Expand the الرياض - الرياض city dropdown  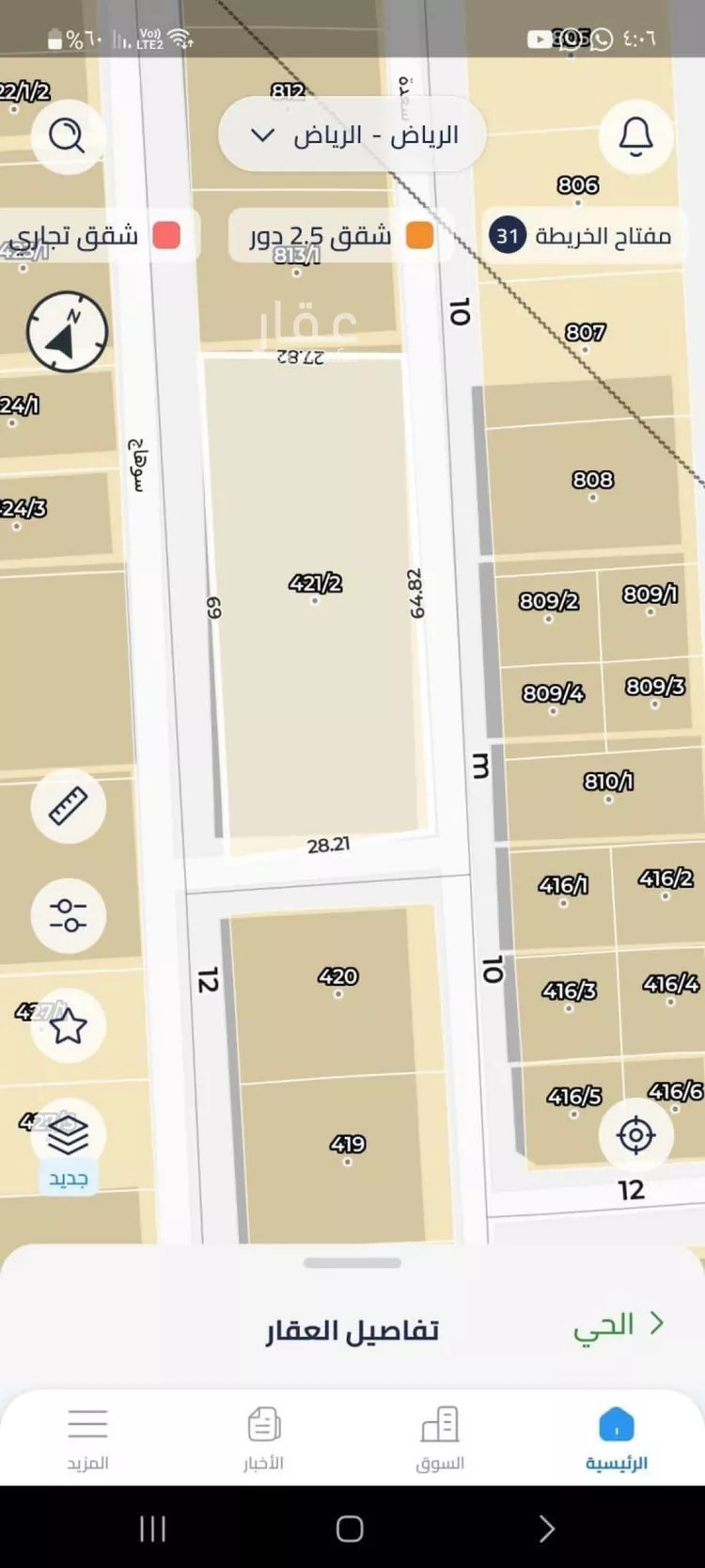point(352,135)
